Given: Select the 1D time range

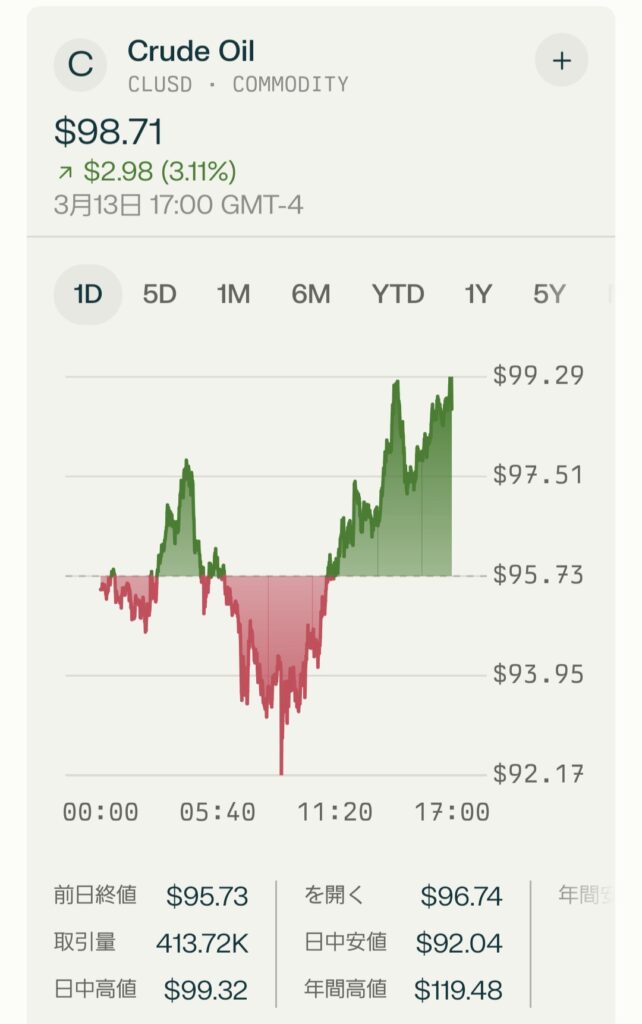Looking at the screenshot, I should 88,294.
